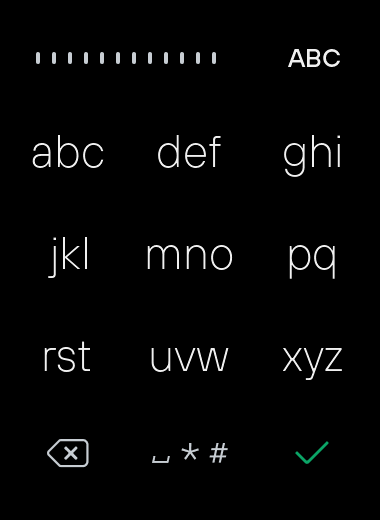Viewport: 380px width, 520px height.
Task: Tap the rst key
Action: click(67, 357)
